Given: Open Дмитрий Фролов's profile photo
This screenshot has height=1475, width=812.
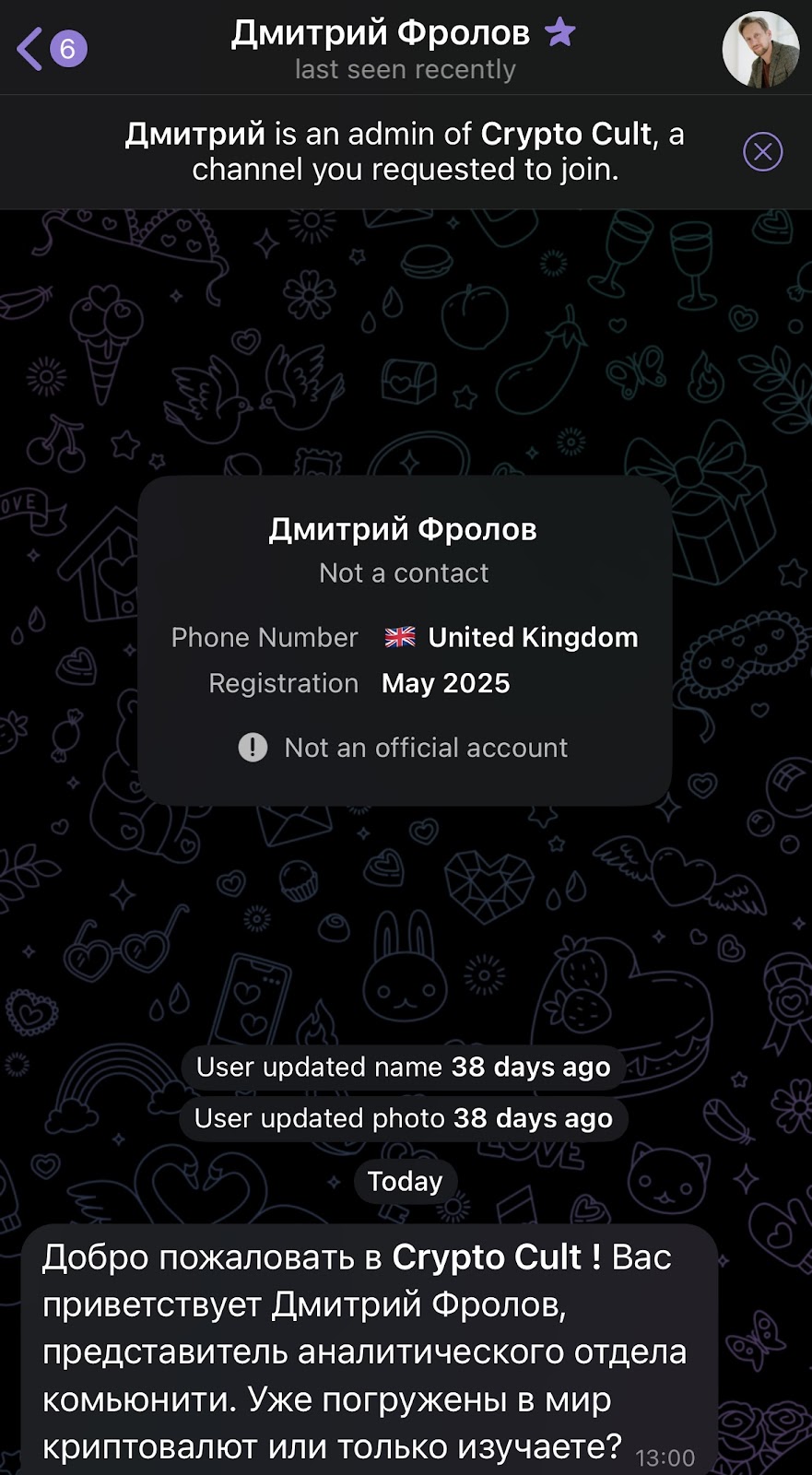Looking at the screenshot, I should (x=759, y=50).
